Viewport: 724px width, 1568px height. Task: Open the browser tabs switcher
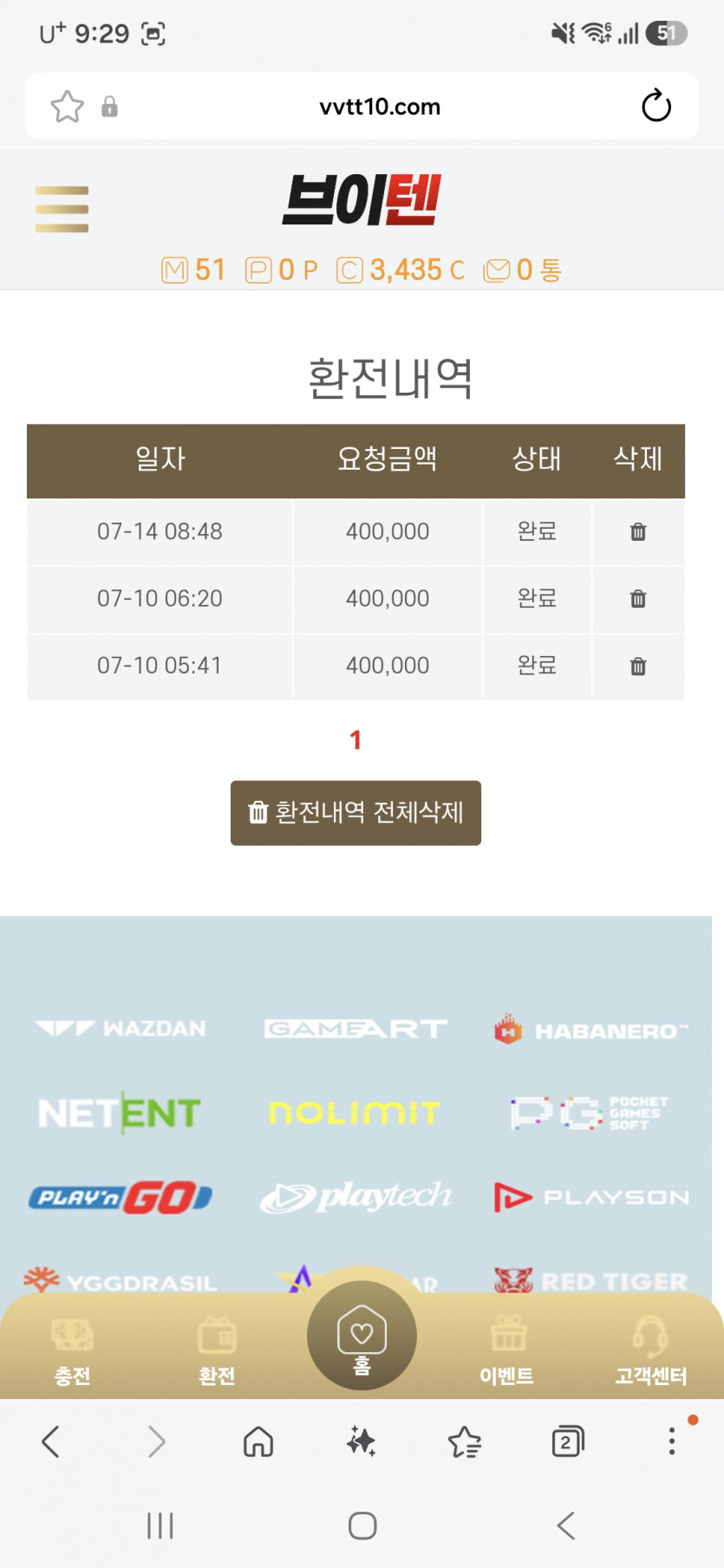tap(568, 1442)
